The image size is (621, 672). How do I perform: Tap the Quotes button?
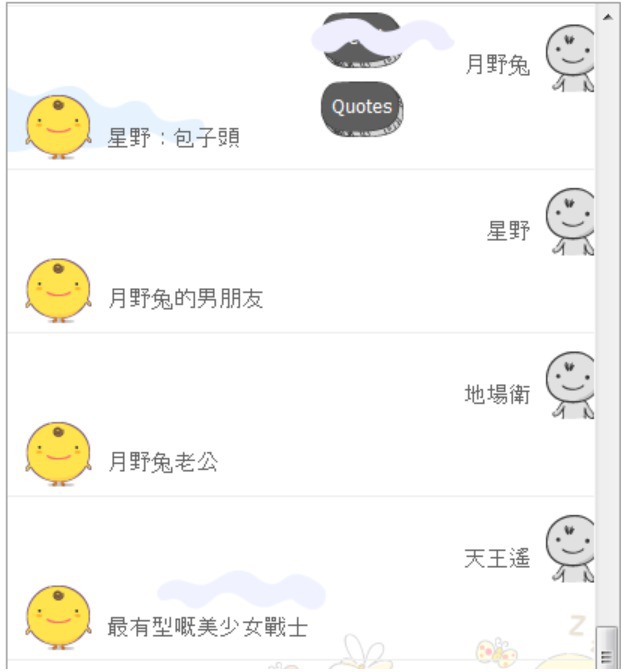(x=362, y=107)
